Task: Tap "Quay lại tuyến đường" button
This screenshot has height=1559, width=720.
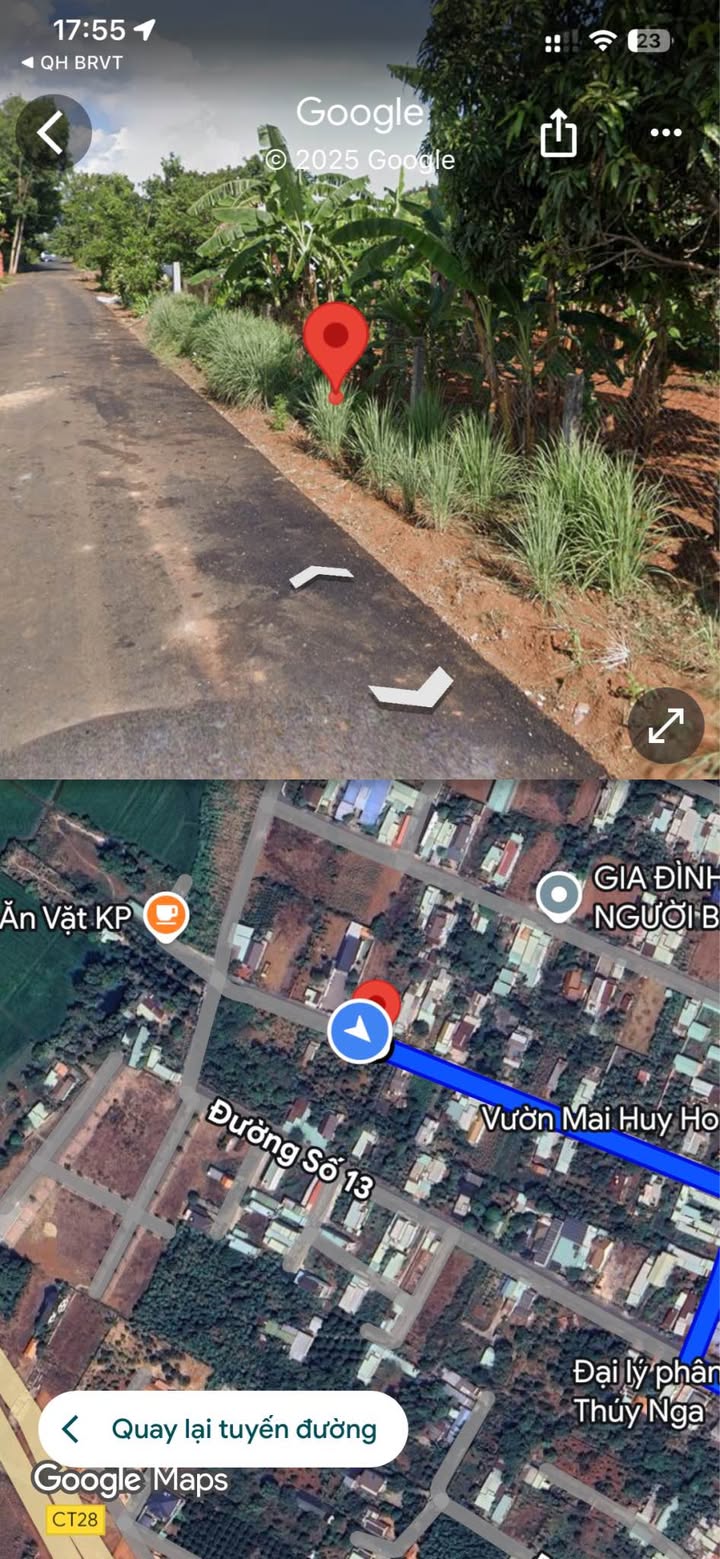Action: click(223, 1429)
